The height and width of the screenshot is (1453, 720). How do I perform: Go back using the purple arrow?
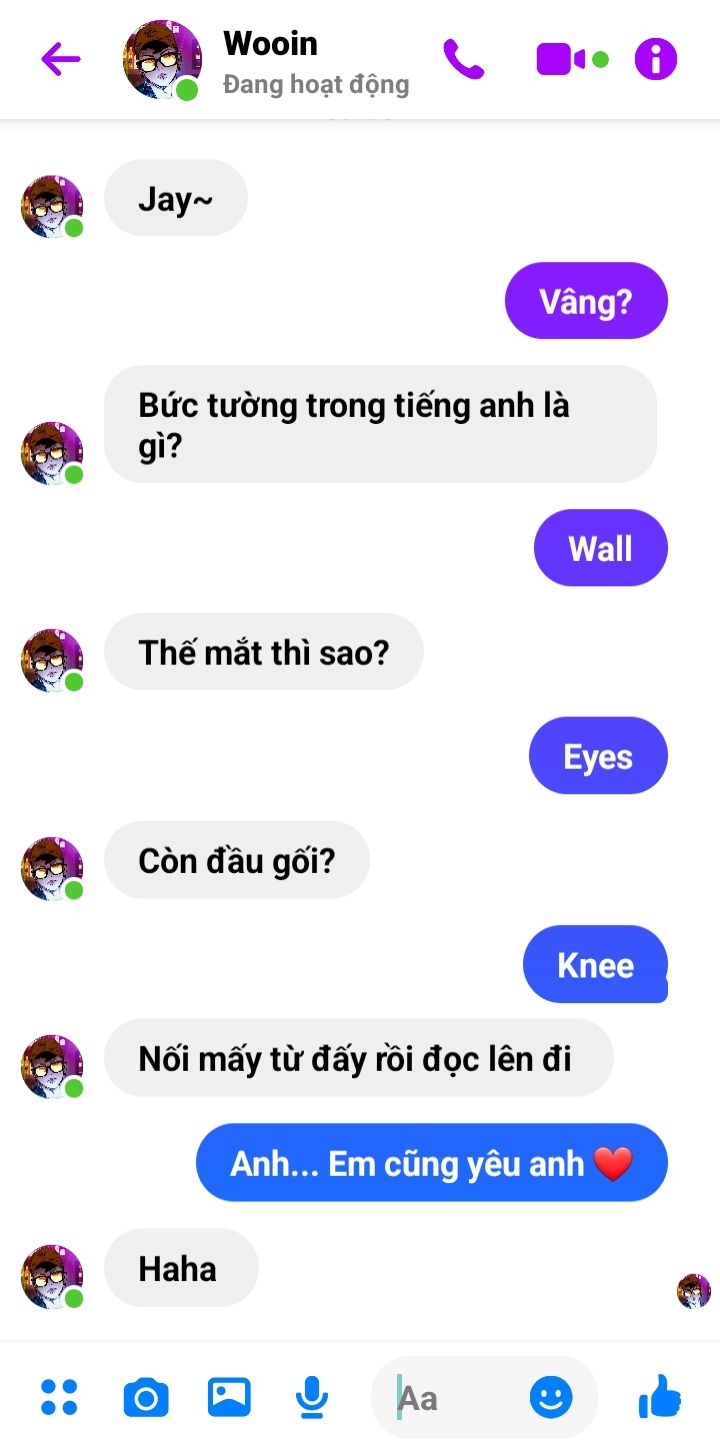[x=60, y=60]
